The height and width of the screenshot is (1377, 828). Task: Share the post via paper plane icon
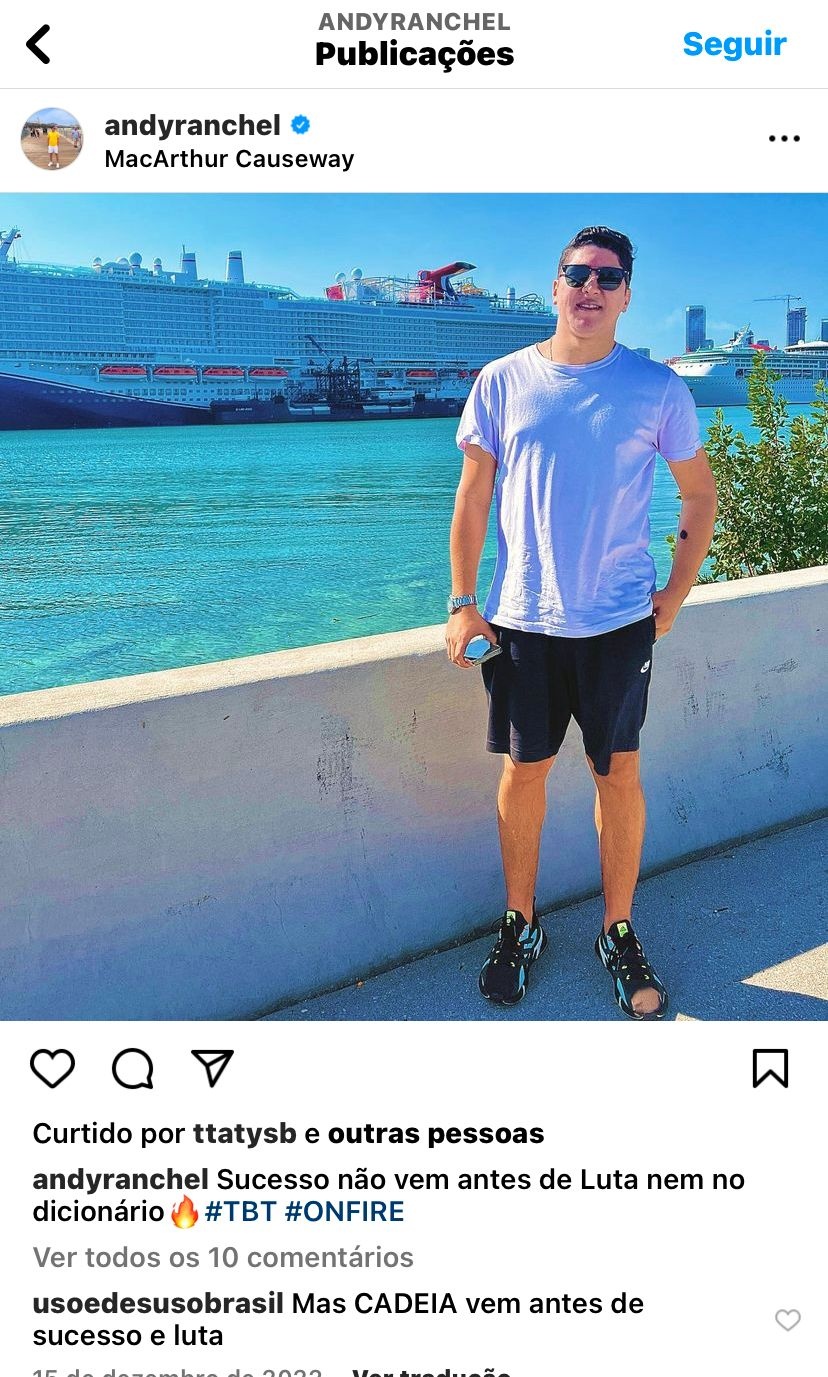pos(212,1068)
